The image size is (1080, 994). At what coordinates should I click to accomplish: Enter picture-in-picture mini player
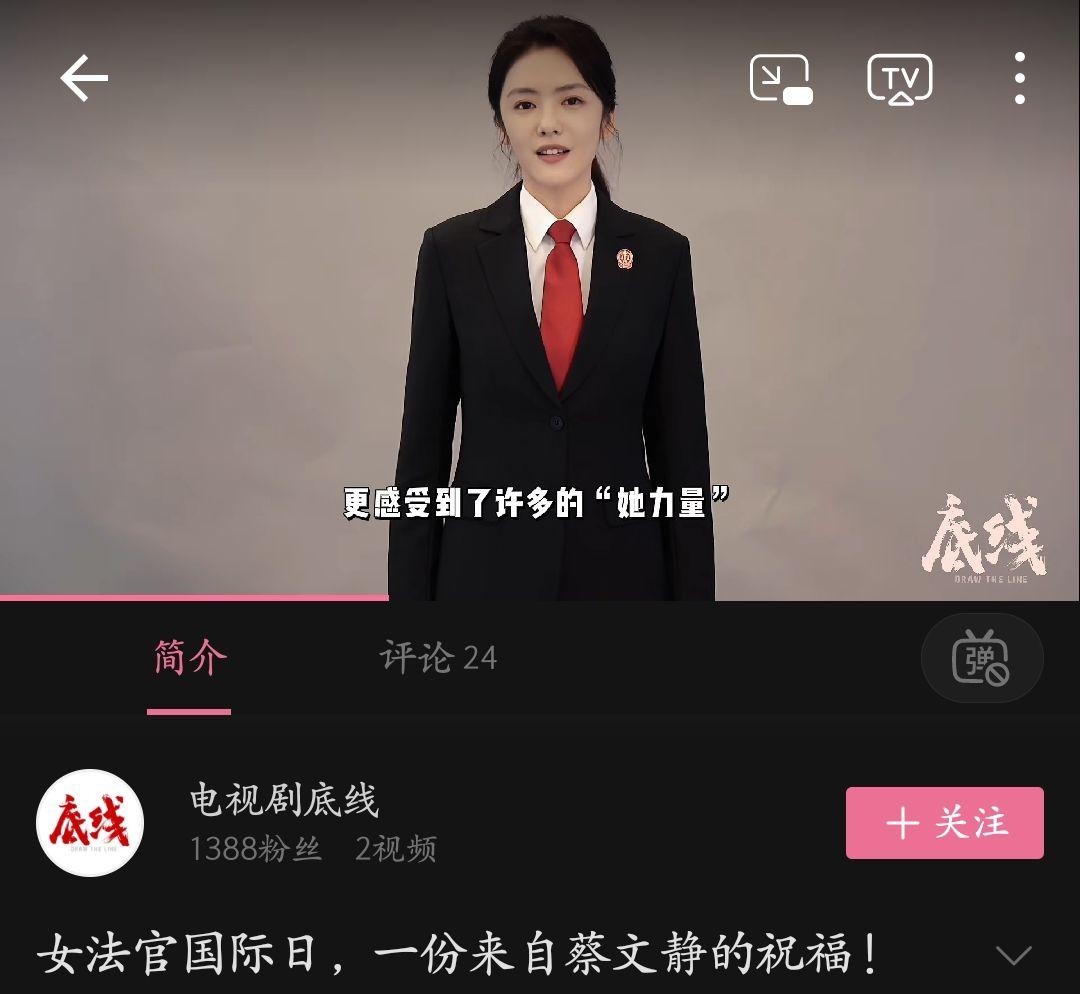pos(781,79)
